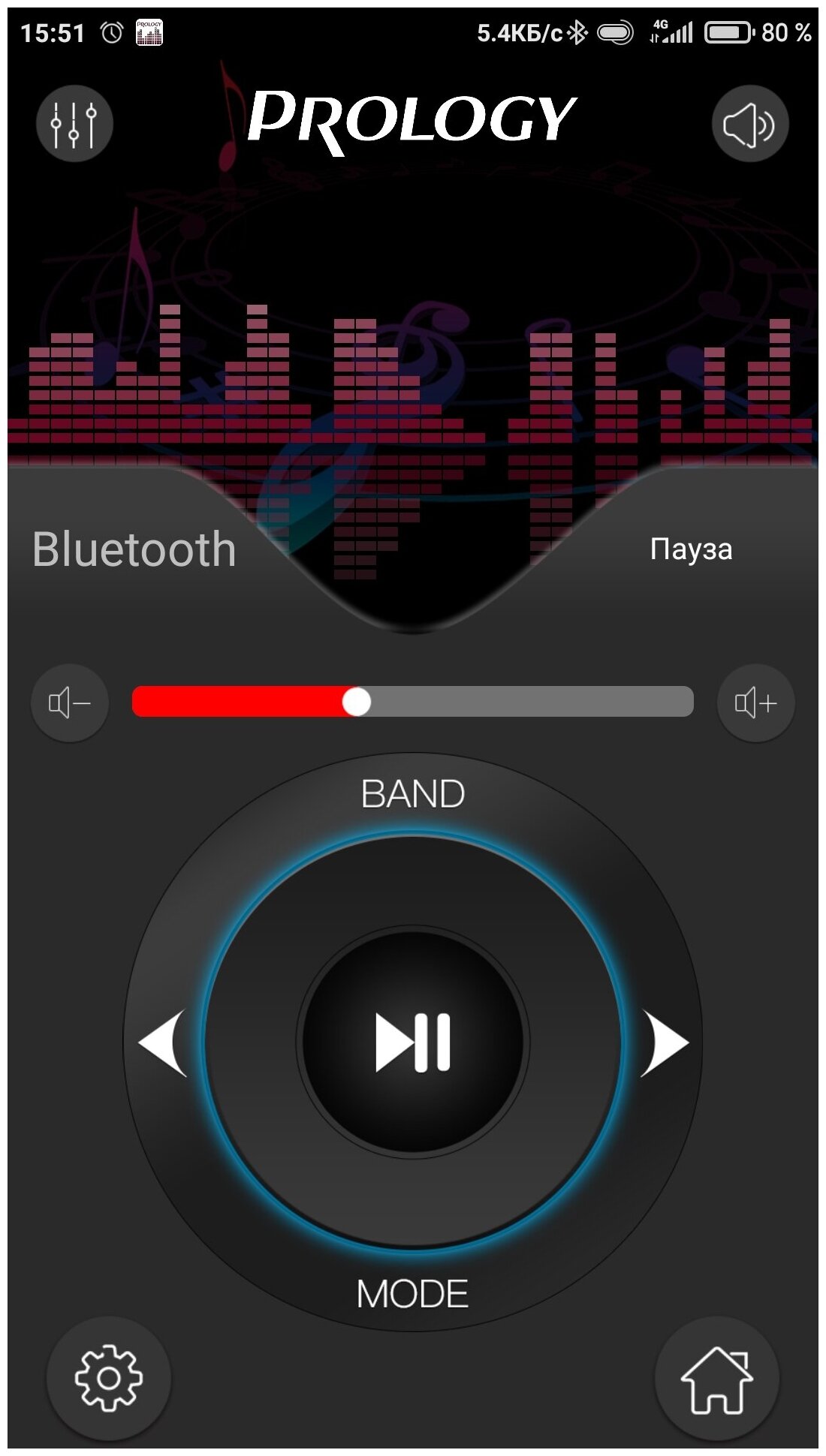Decrease volume with the minus speaker button
The image size is (826, 1456).
click(x=69, y=703)
